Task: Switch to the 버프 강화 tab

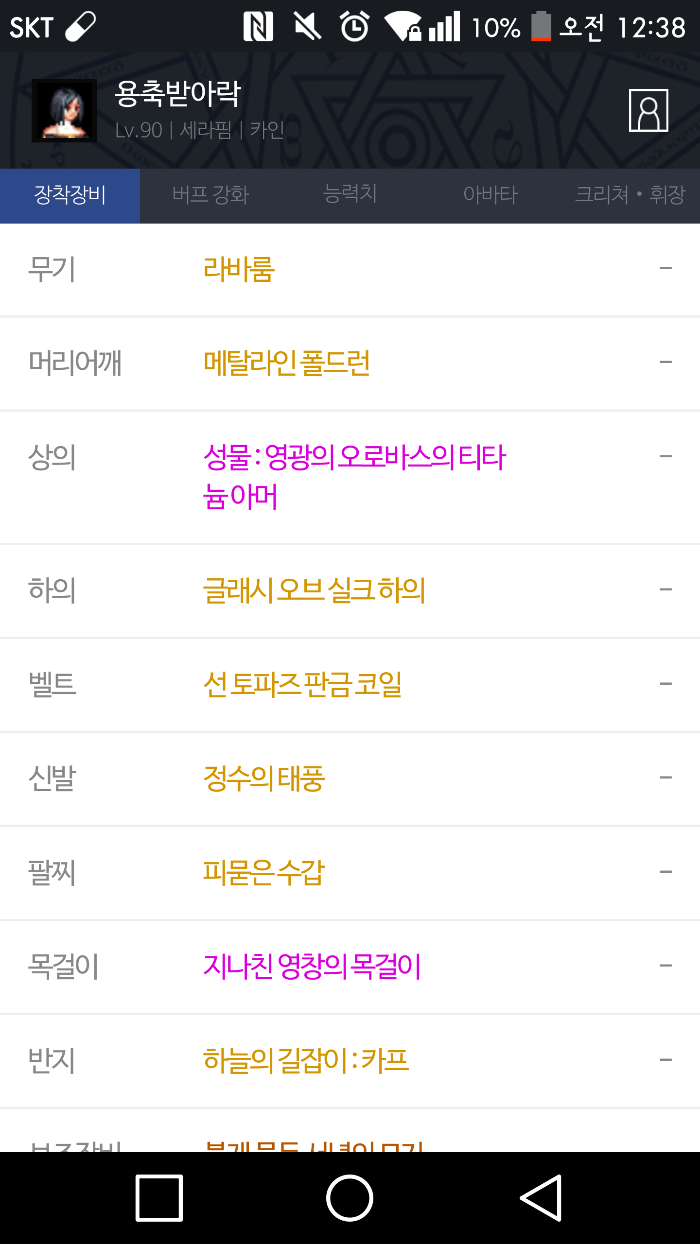Action: (210, 195)
